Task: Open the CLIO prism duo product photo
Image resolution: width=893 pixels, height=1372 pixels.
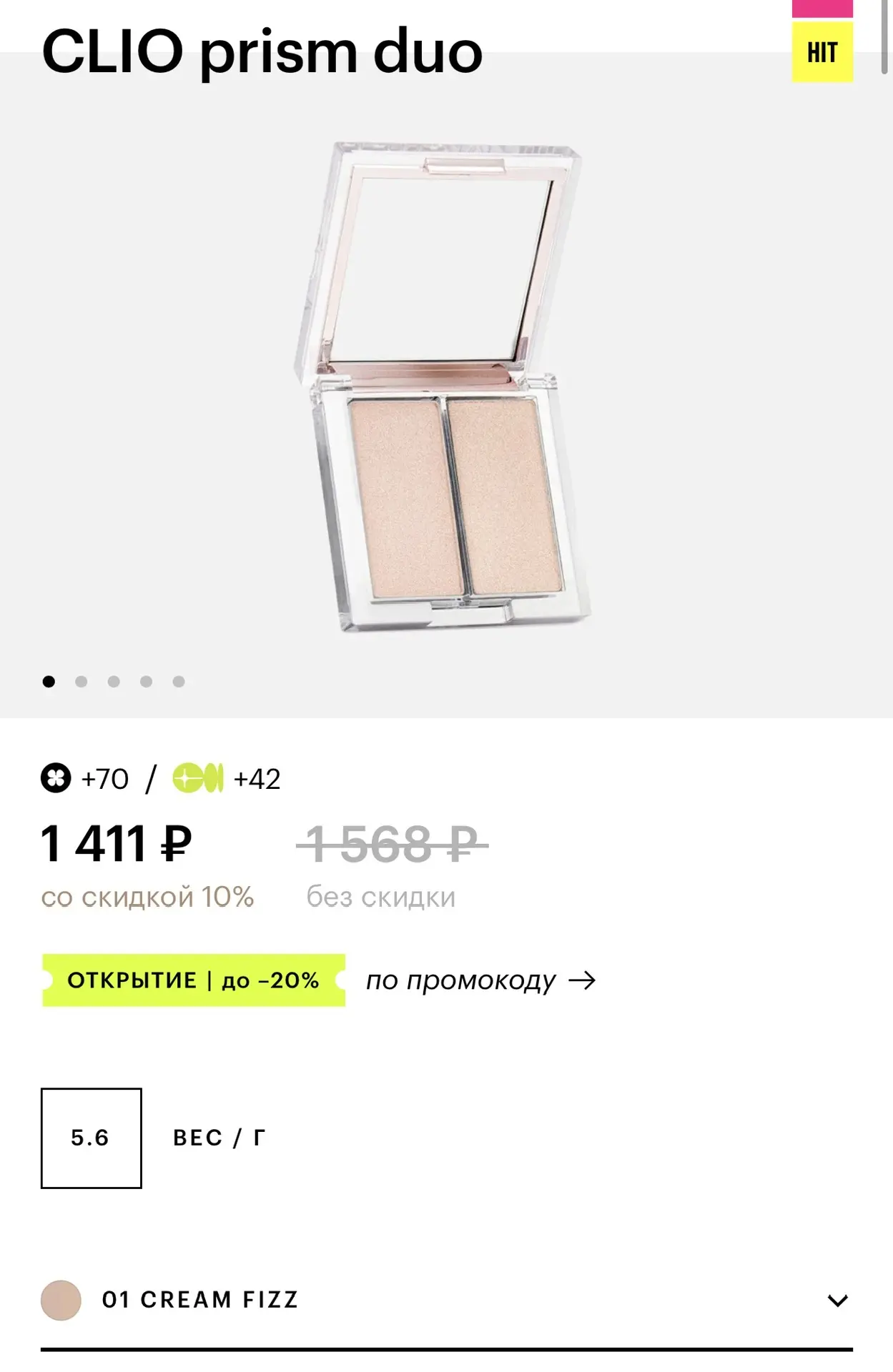Action: [443, 386]
